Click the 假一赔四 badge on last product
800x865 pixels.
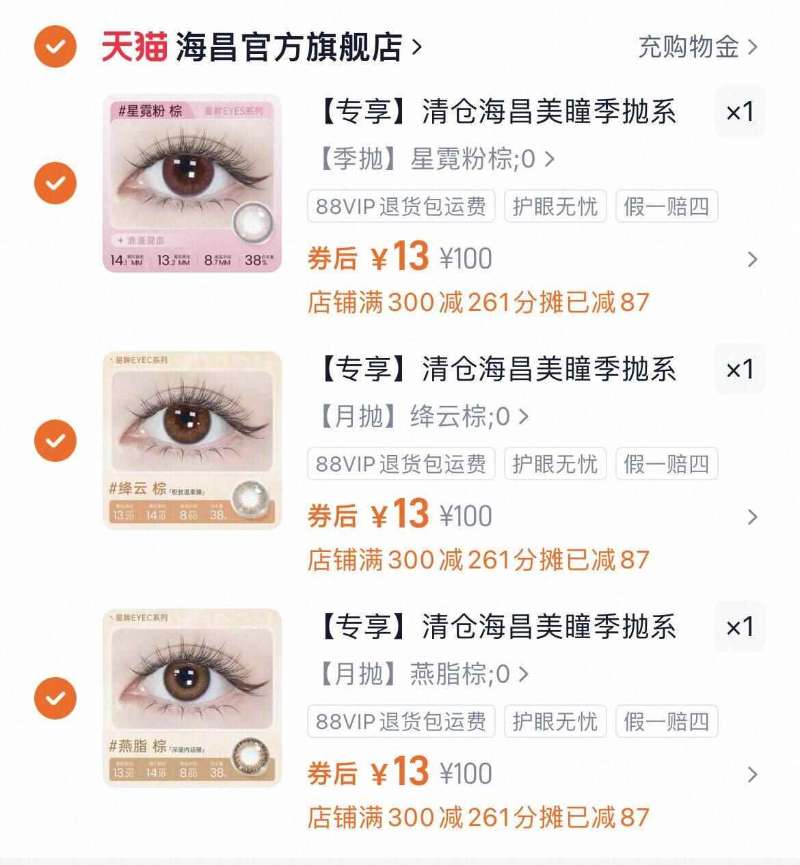665,721
